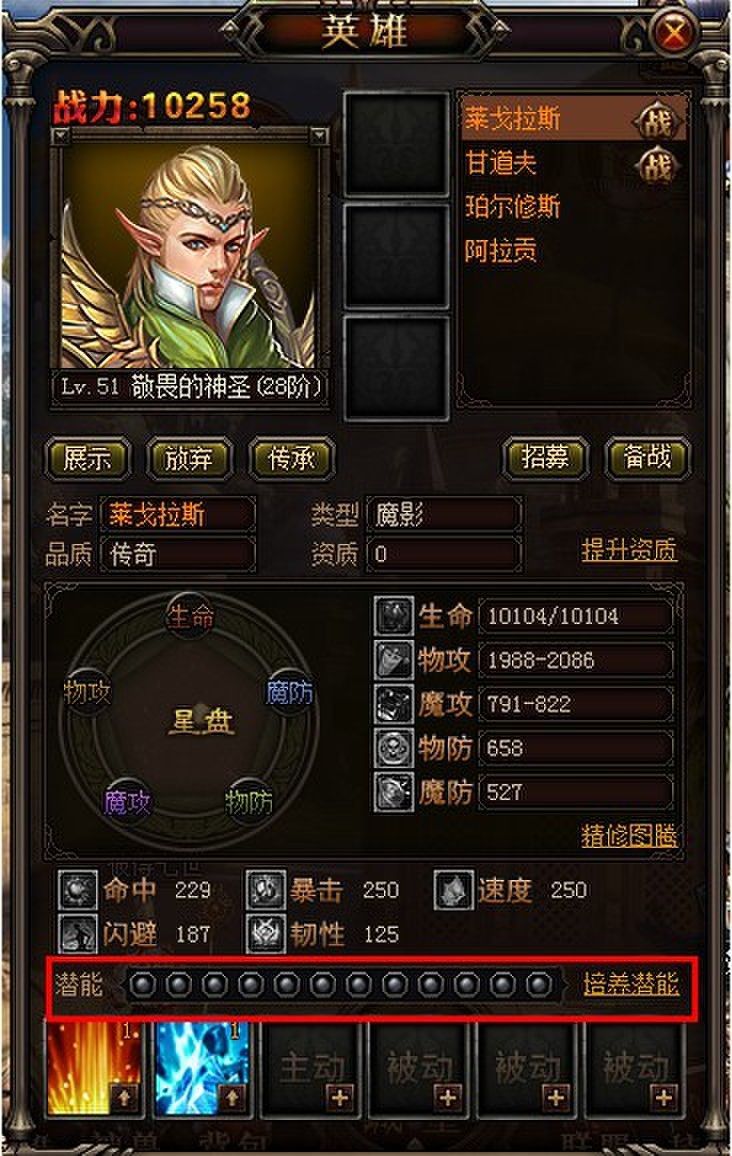Select hero 阿拉贡 in the list
Viewport: 732px width, 1156px height.
tap(501, 251)
